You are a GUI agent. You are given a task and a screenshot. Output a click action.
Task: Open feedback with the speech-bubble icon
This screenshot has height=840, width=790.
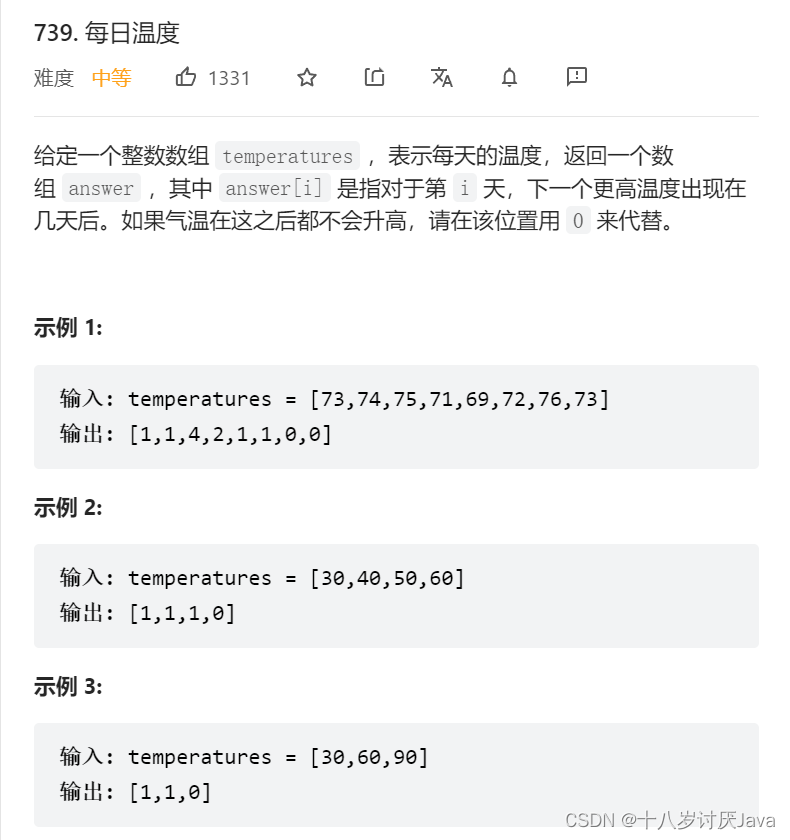[x=575, y=77]
